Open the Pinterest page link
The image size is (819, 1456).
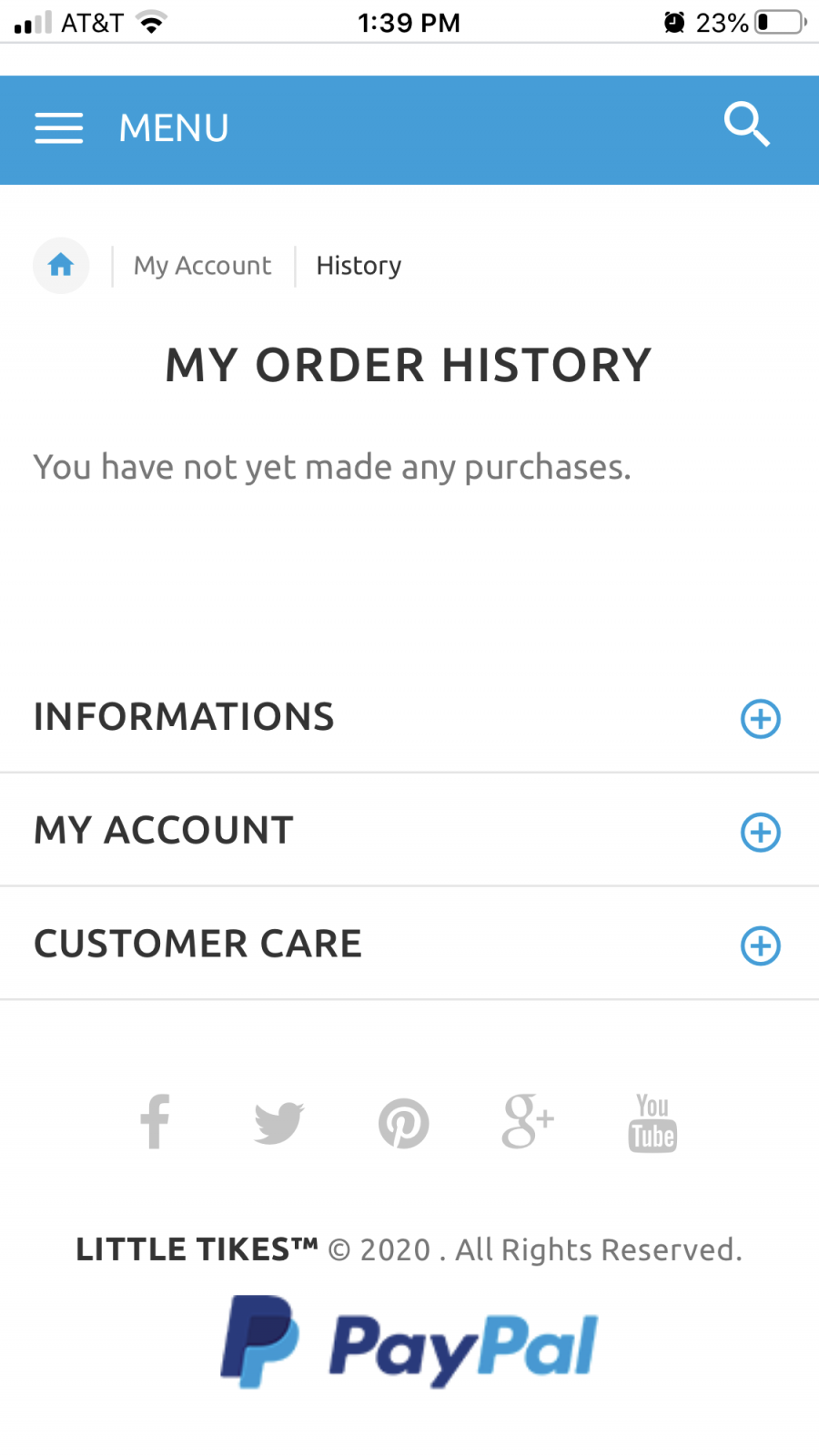pos(403,1123)
